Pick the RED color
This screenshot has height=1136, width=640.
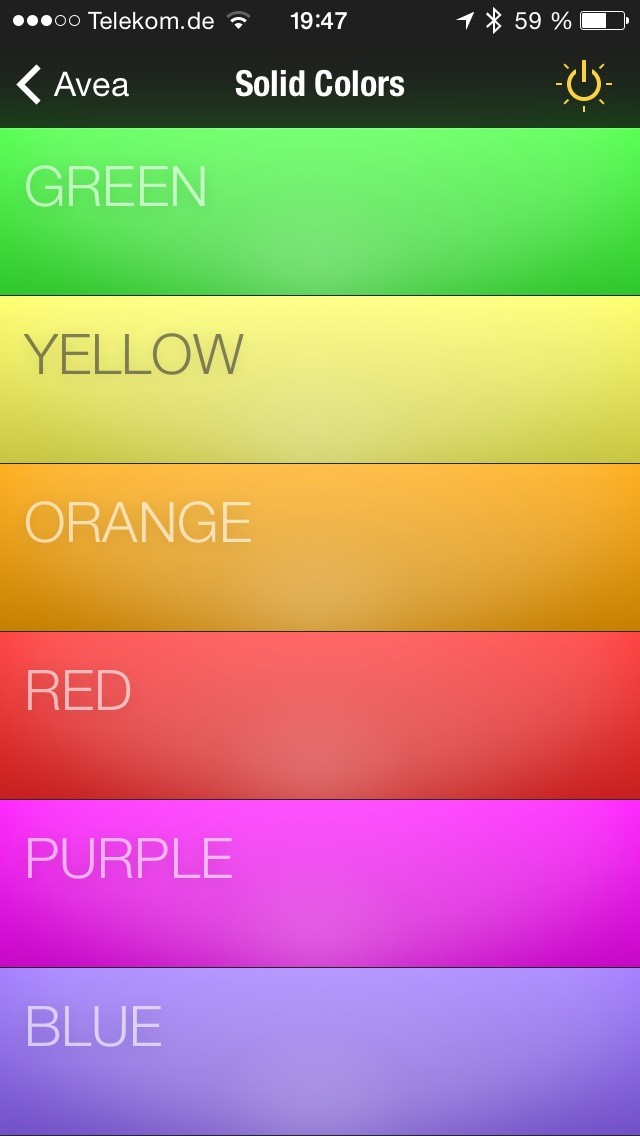coord(320,716)
